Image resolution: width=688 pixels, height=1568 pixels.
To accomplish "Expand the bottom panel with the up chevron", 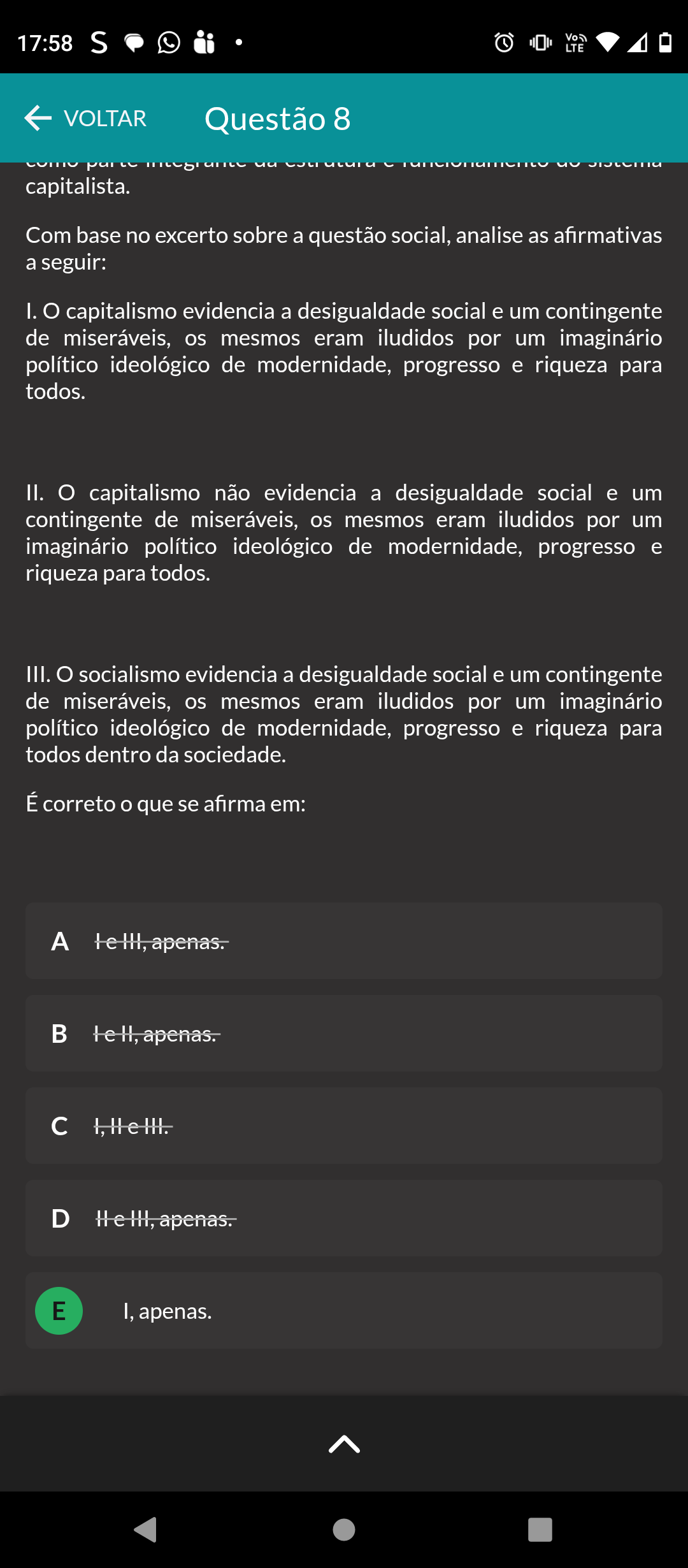I will pos(344,1444).
